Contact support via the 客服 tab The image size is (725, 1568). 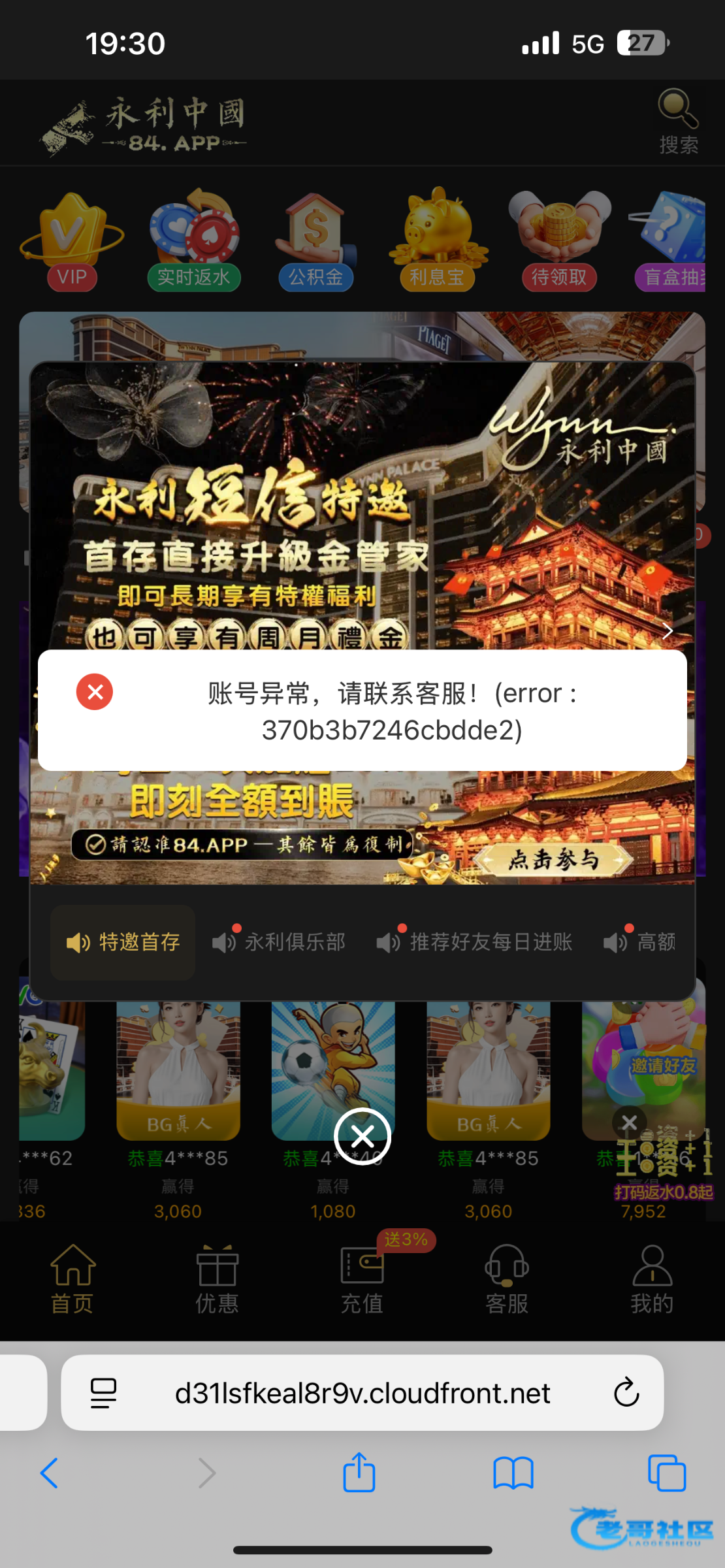(x=507, y=1279)
